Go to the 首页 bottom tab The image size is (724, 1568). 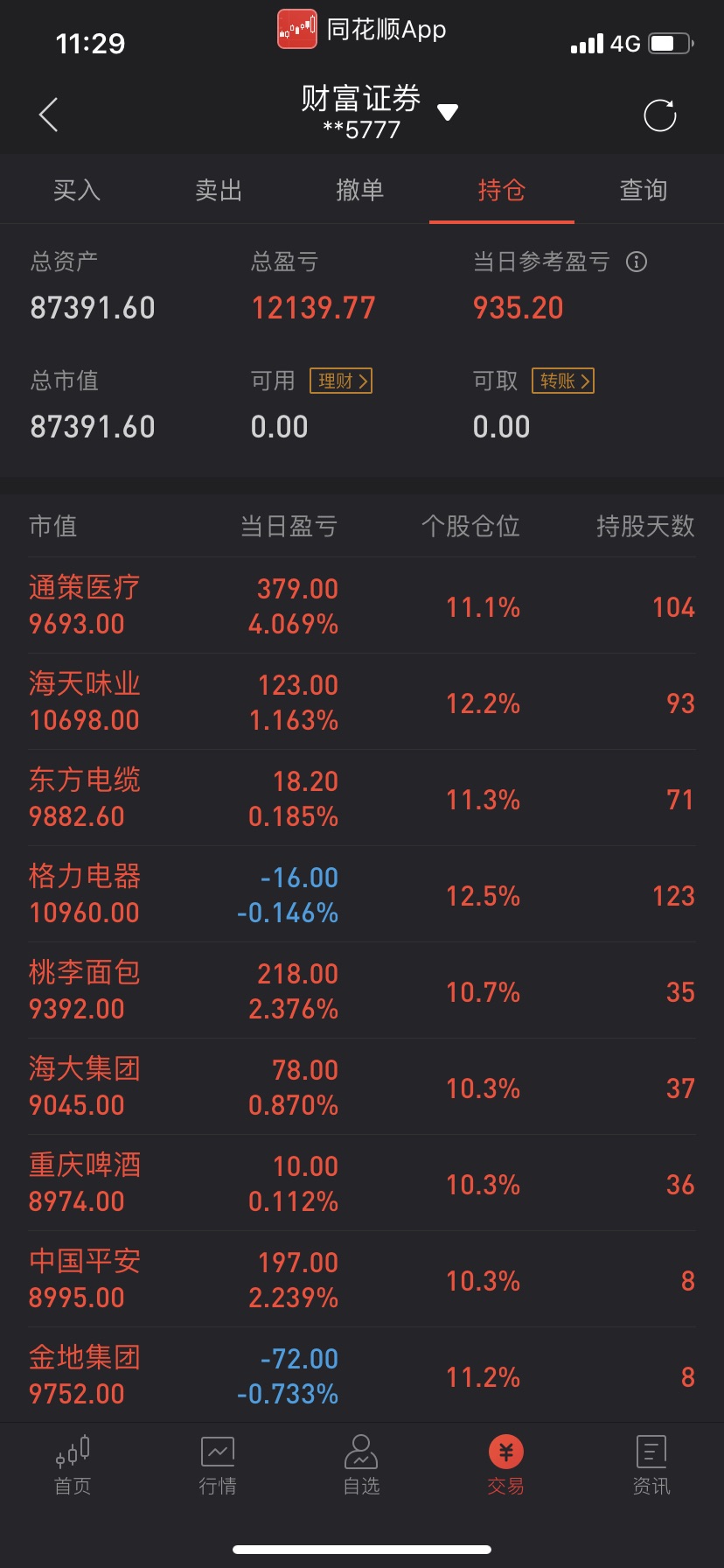pyautogui.click(x=73, y=1466)
